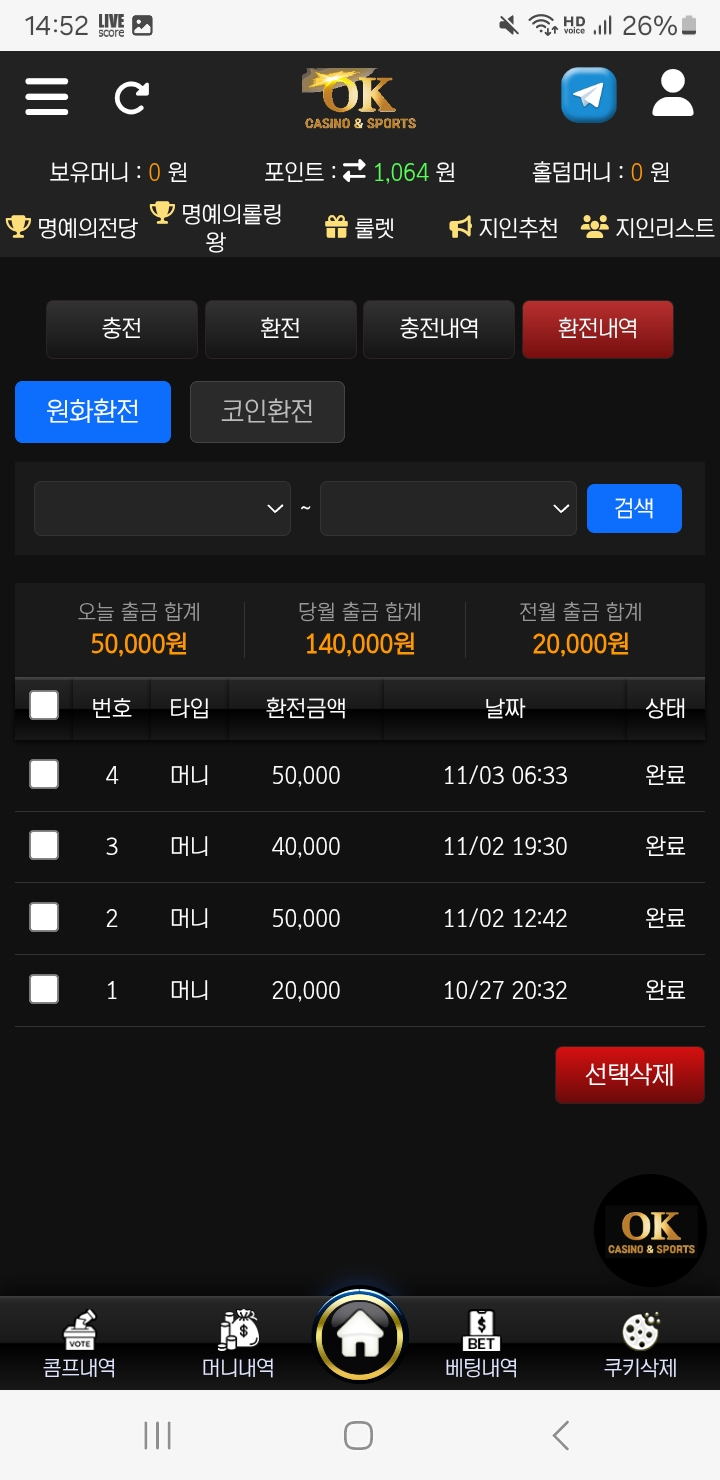Open the Telegram channel icon
Image resolution: width=720 pixels, height=1480 pixels.
pyautogui.click(x=588, y=95)
